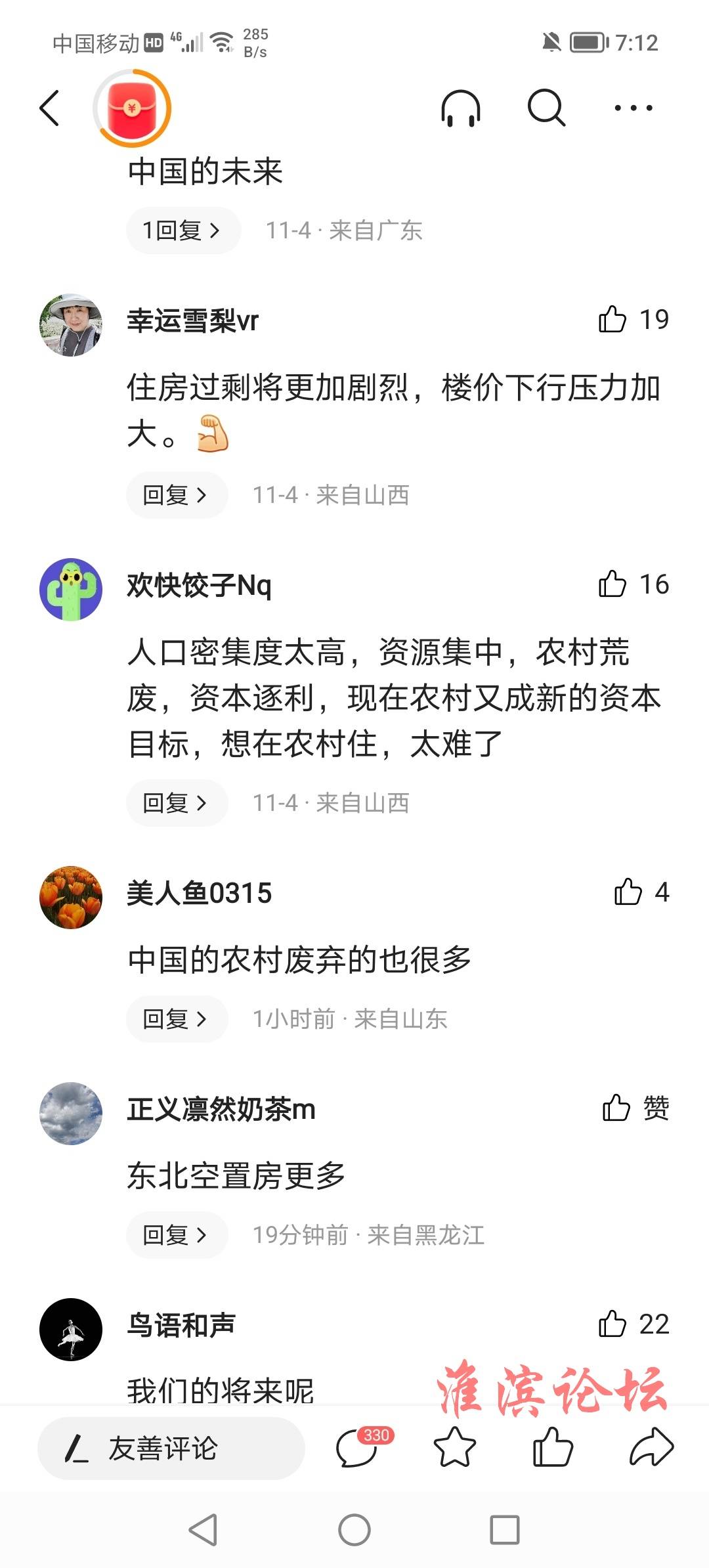Screen dimensions: 709x1568
Task: Like 鸟语和声's comment
Action: (613, 1324)
